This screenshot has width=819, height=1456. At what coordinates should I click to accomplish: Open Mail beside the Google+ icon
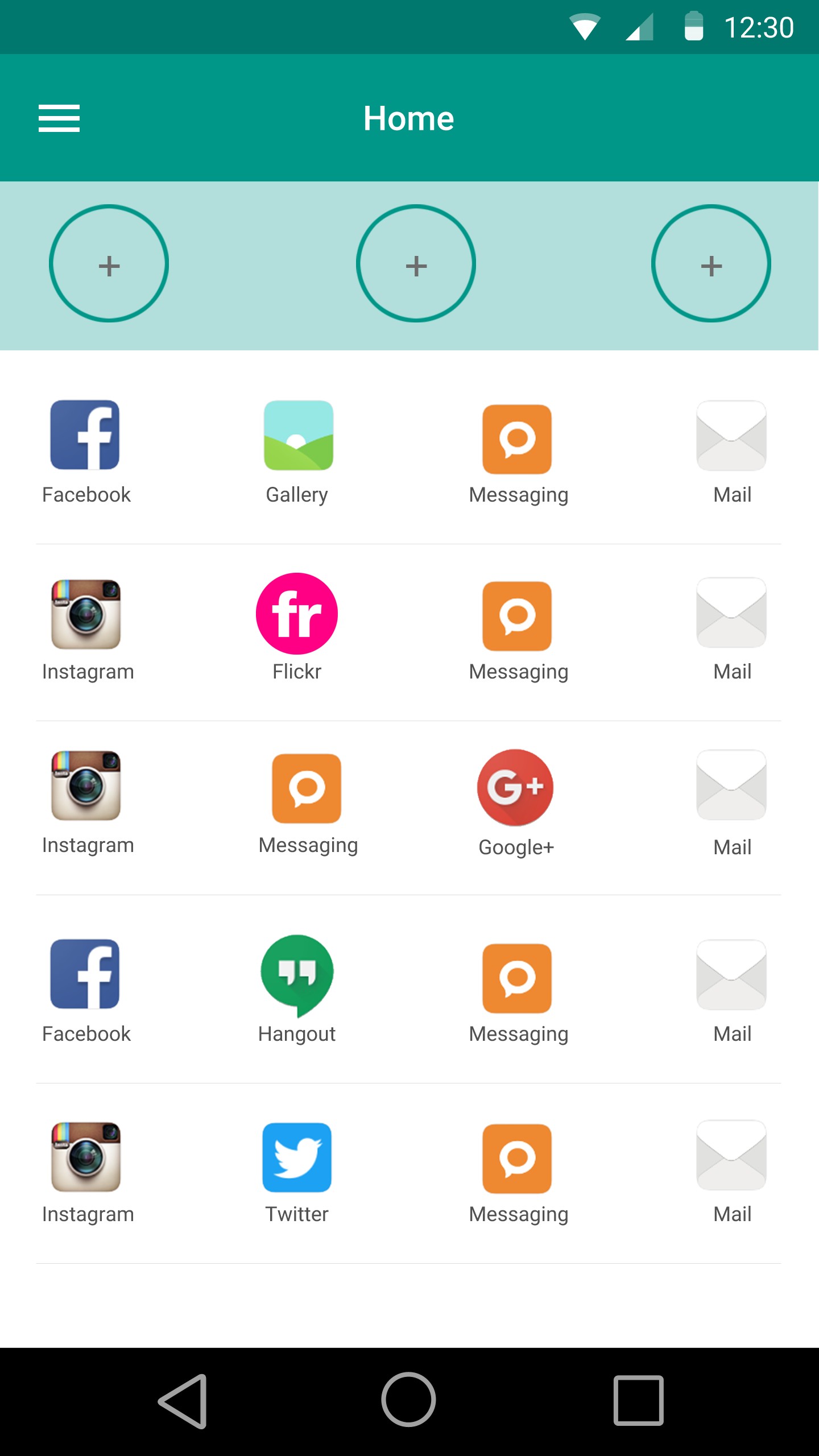(731, 786)
